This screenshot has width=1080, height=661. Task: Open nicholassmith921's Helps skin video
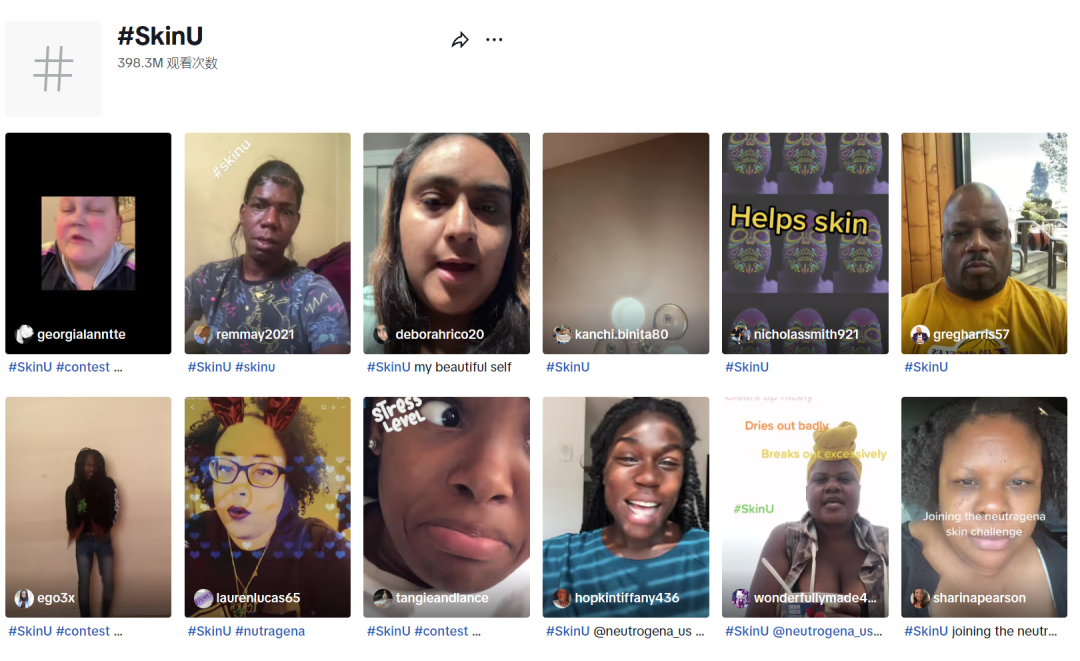[x=805, y=243]
